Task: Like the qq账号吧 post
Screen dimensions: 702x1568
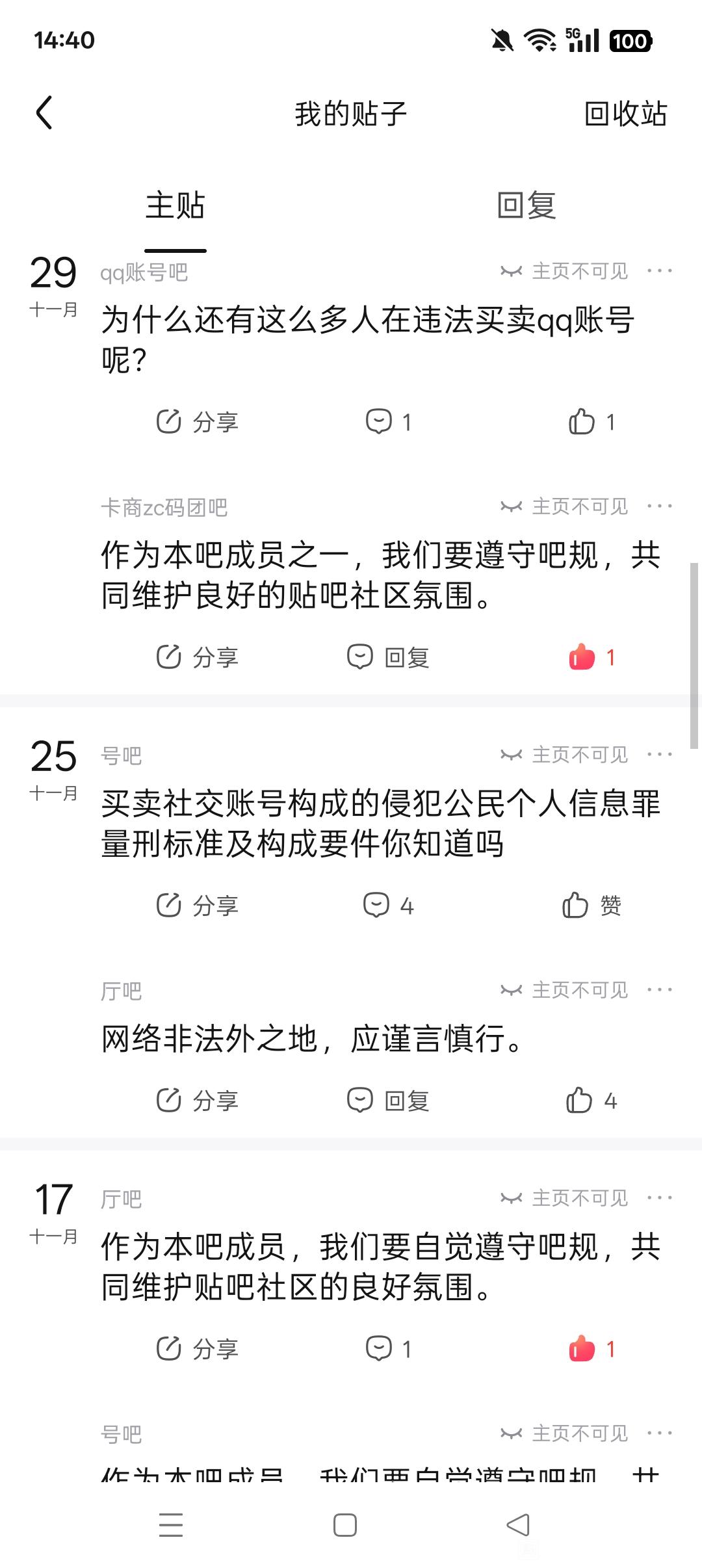Action: [x=590, y=422]
